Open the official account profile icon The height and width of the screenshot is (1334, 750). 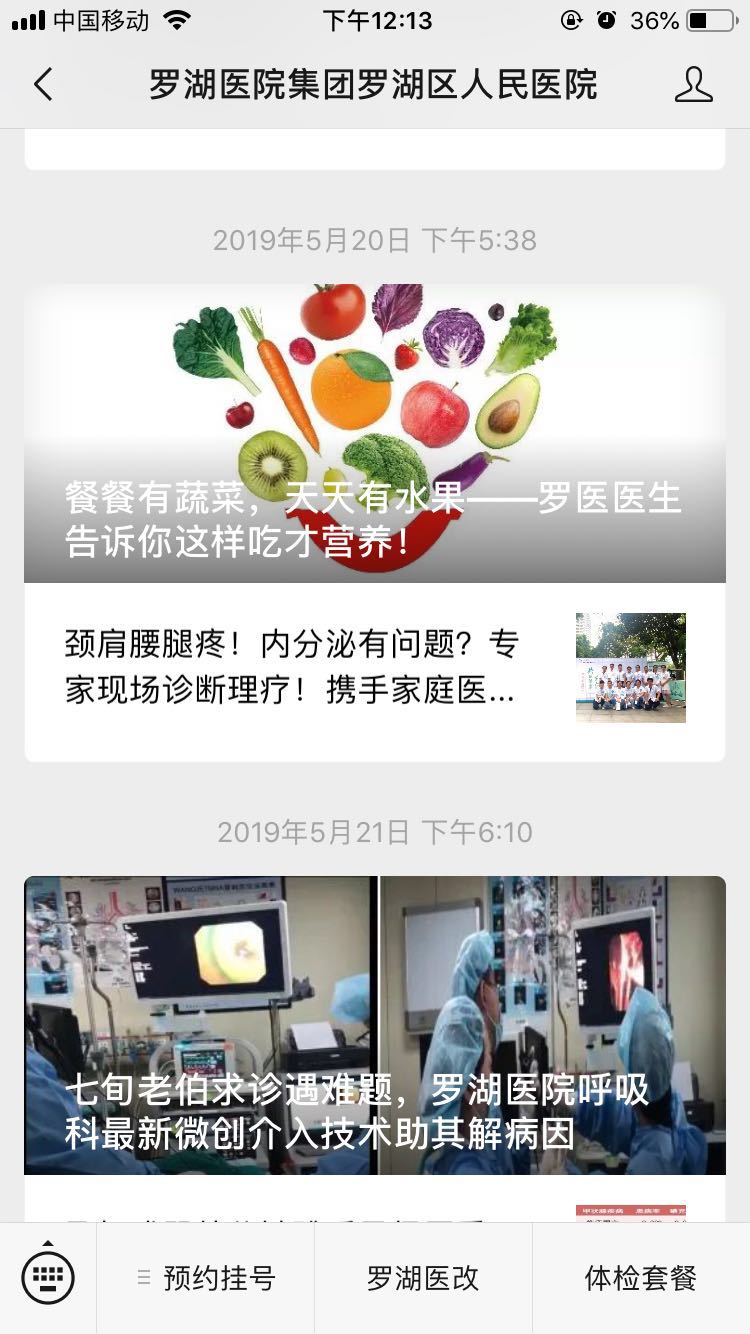pyautogui.click(x=693, y=85)
